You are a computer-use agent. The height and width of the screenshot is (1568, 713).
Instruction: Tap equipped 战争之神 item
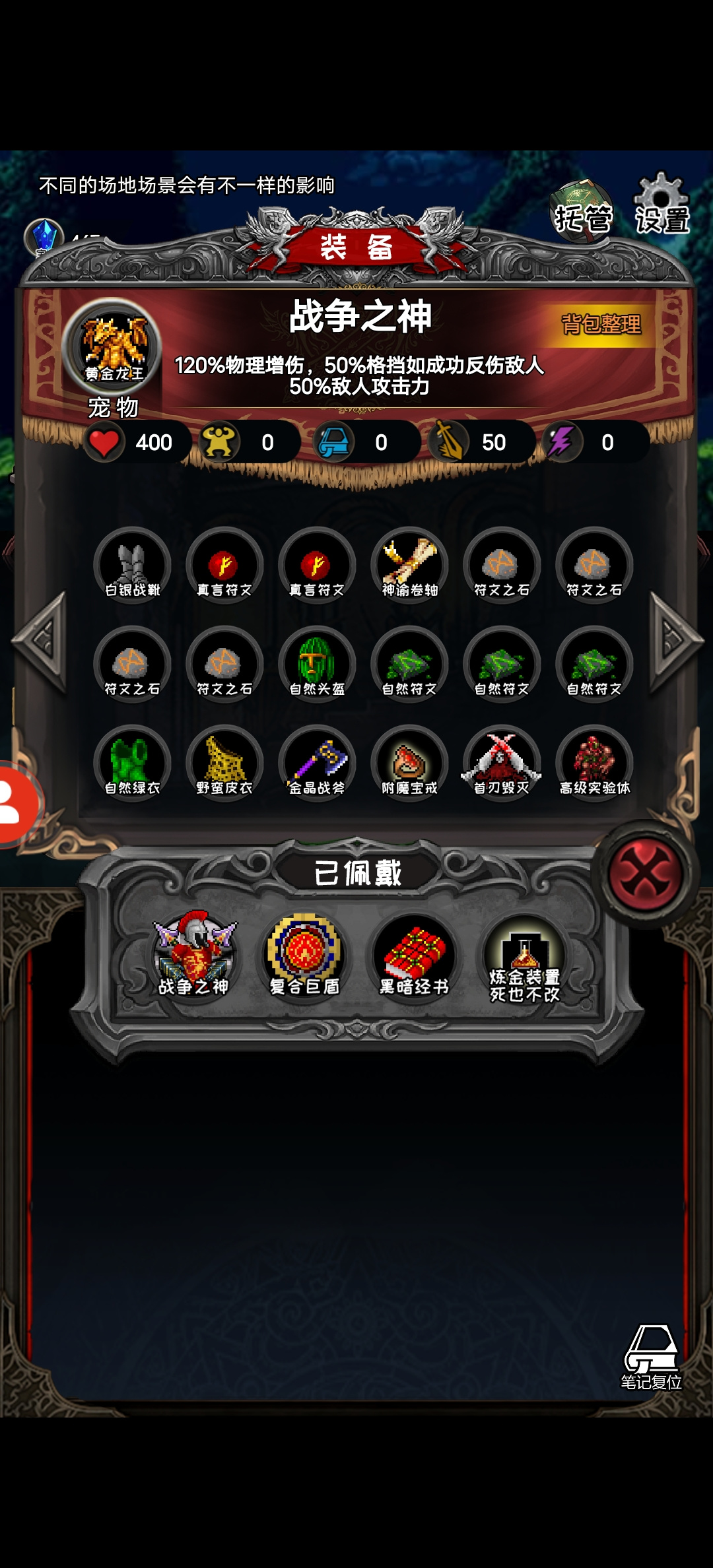(x=194, y=956)
